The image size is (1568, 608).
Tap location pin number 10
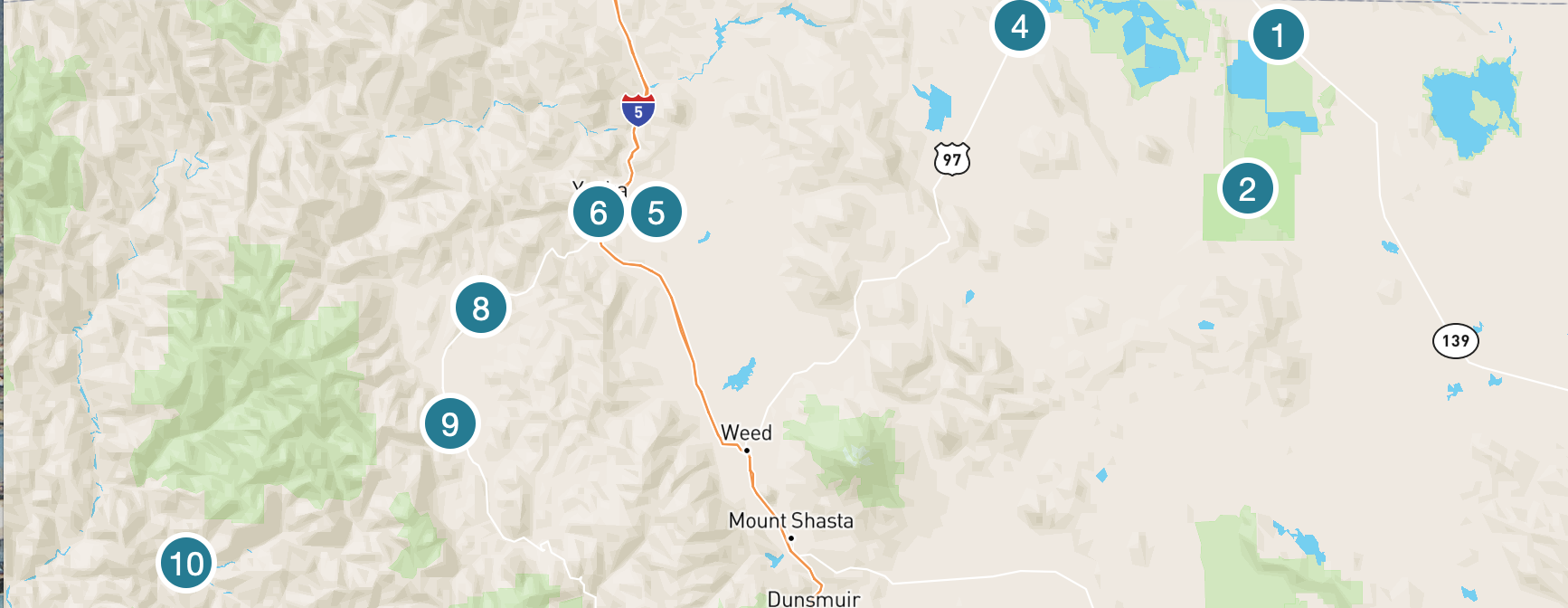(x=187, y=564)
